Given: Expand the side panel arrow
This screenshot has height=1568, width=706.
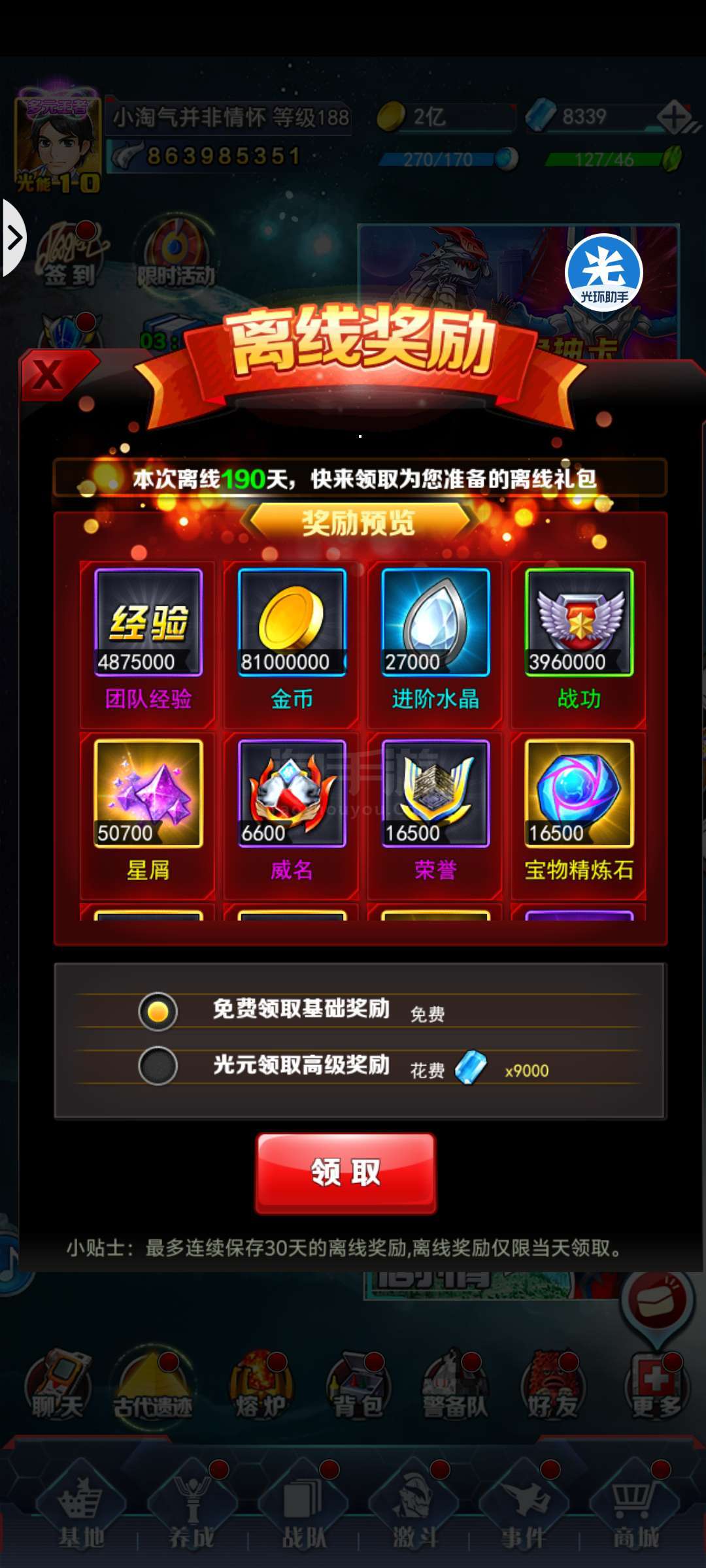Looking at the screenshot, I should [13, 238].
